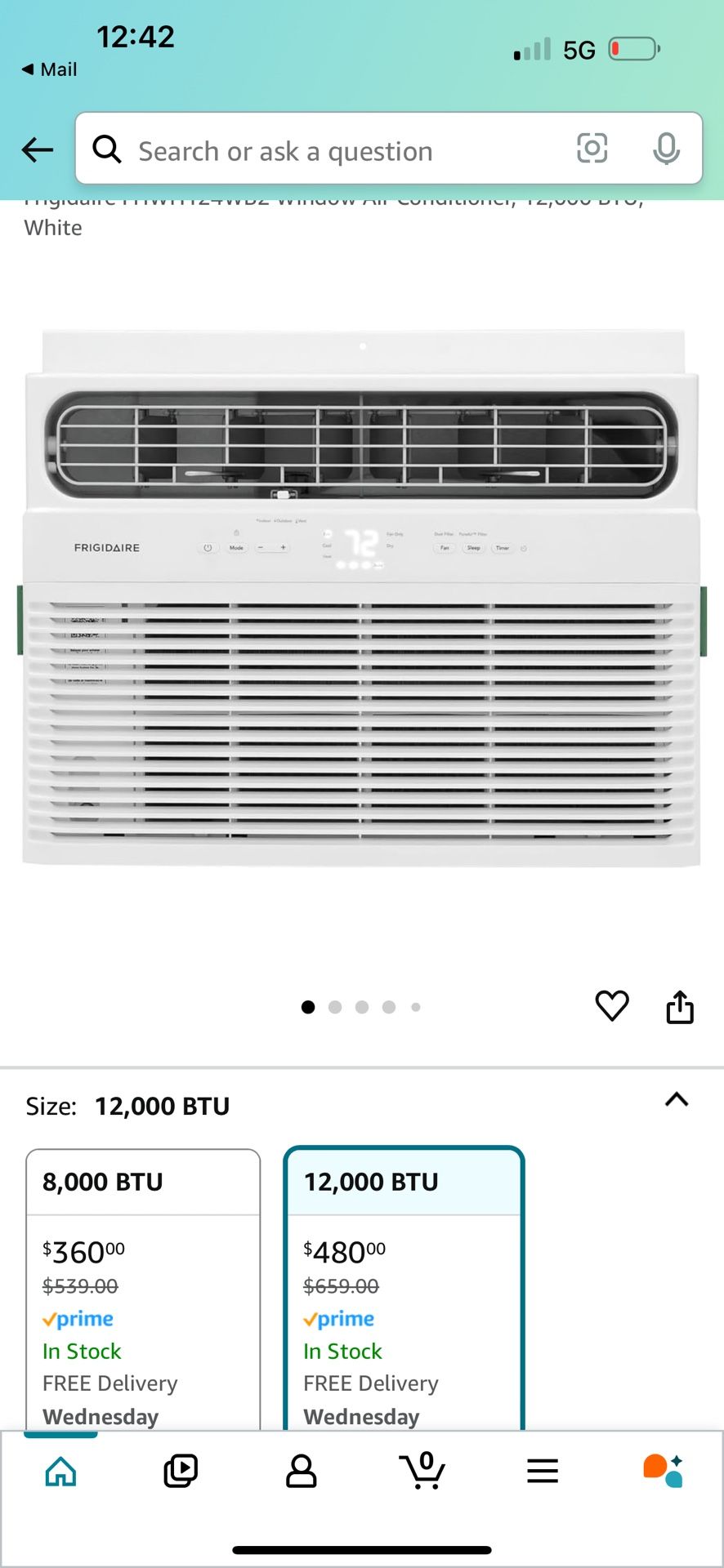Launch the Rufus AI assistant
The height and width of the screenshot is (1568, 724).
point(663,1471)
